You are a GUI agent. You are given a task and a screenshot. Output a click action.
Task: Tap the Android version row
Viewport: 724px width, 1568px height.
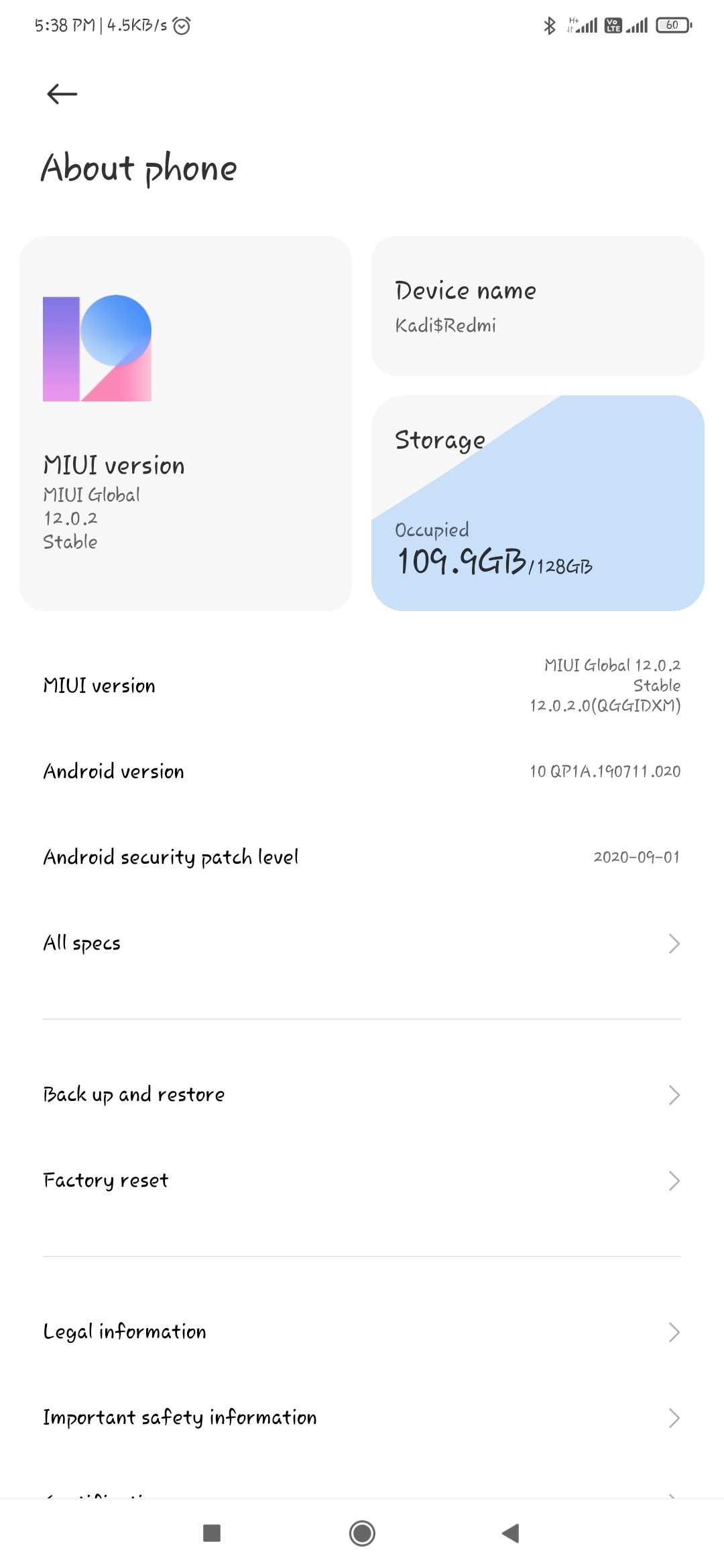[362, 771]
